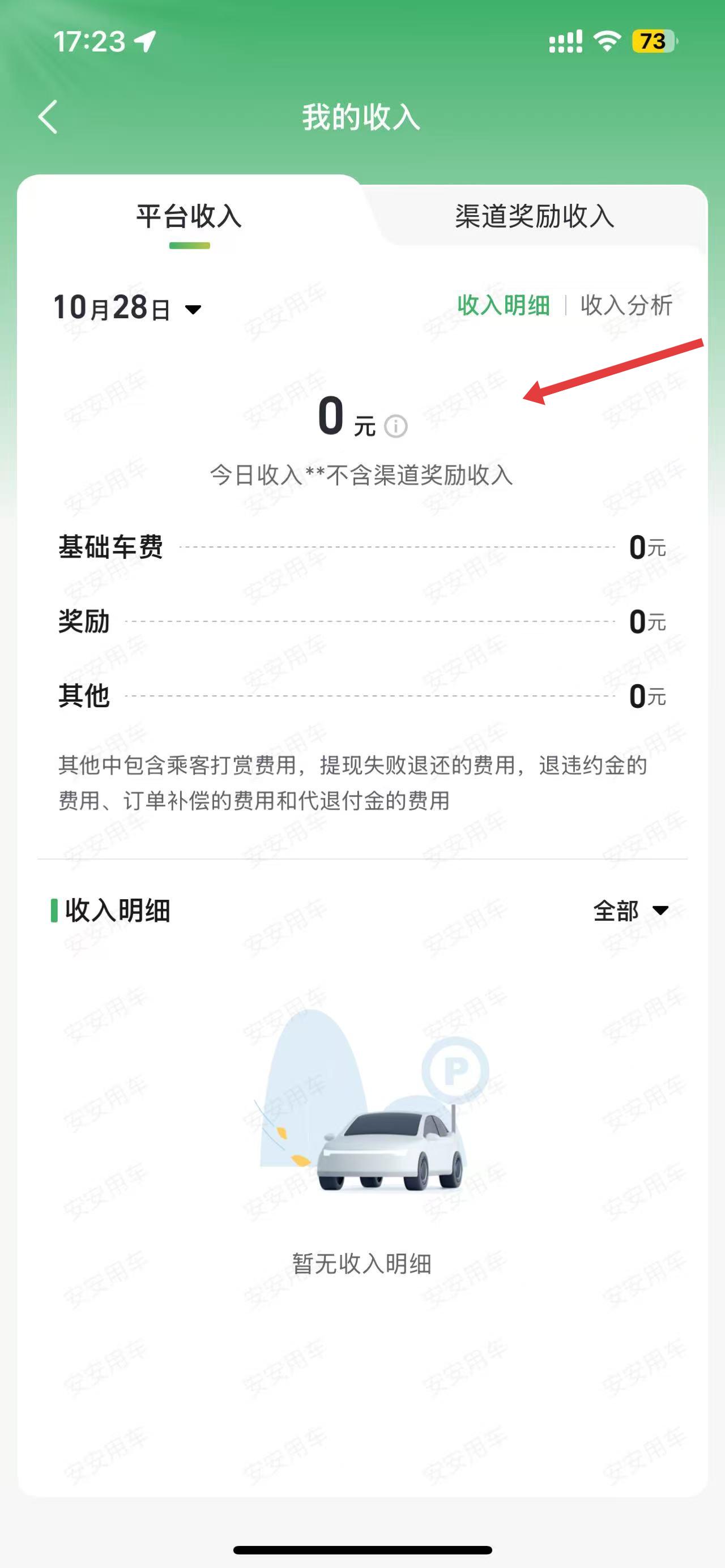Open the 10月28日 date picker
725x1568 pixels.
(x=113, y=307)
